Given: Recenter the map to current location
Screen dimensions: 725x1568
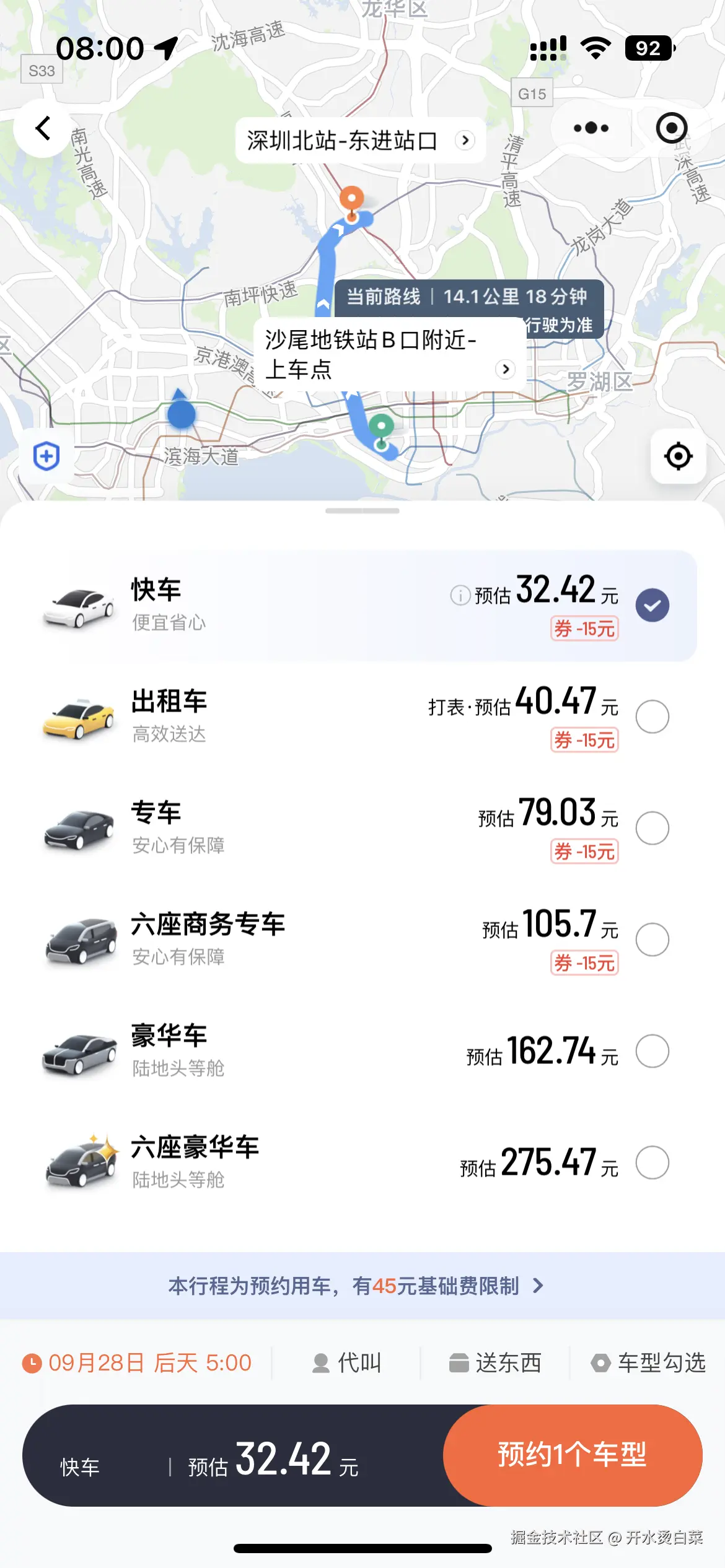Looking at the screenshot, I should tap(678, 456).
